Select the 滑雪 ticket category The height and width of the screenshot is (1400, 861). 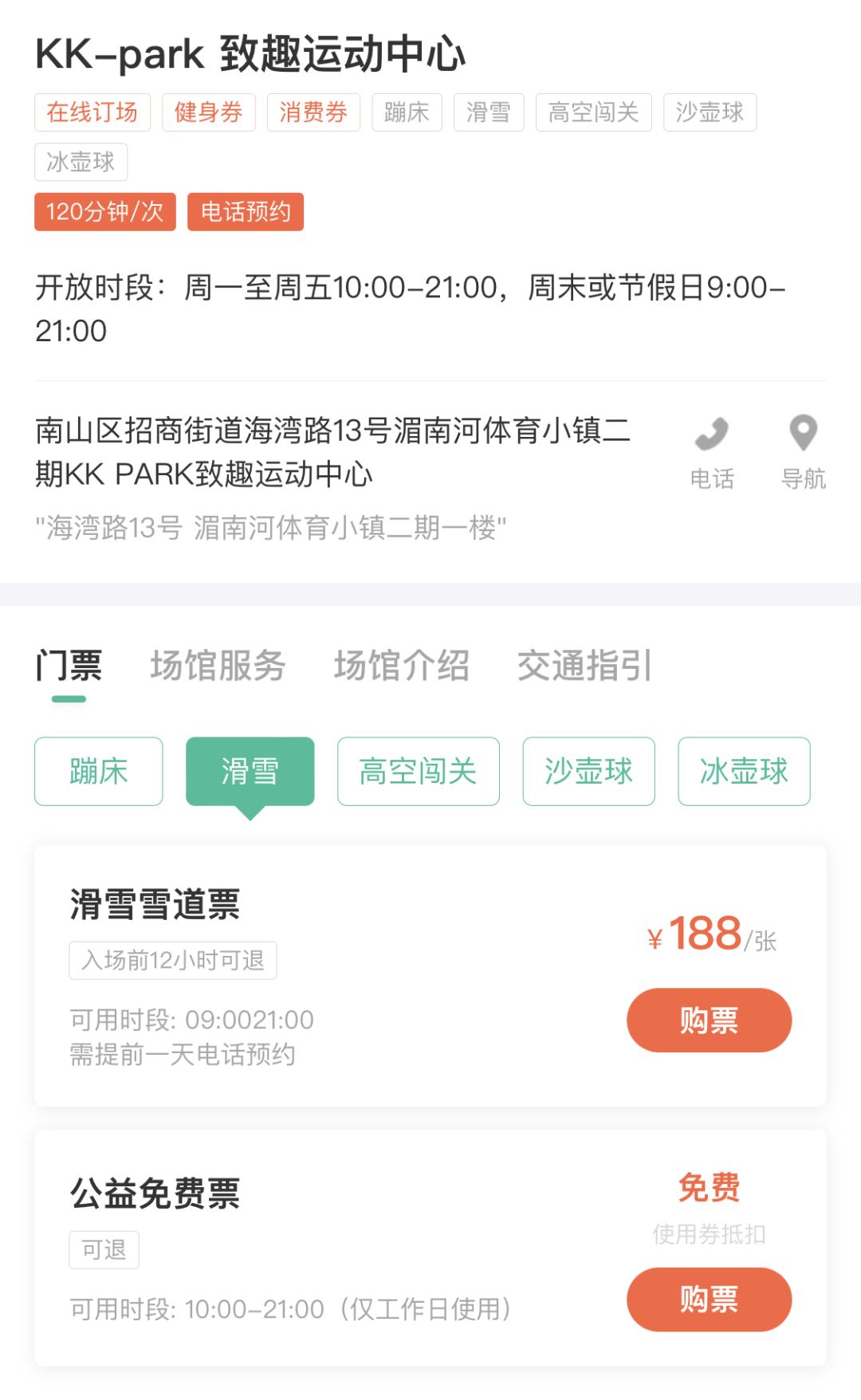(x=250, y=771)
